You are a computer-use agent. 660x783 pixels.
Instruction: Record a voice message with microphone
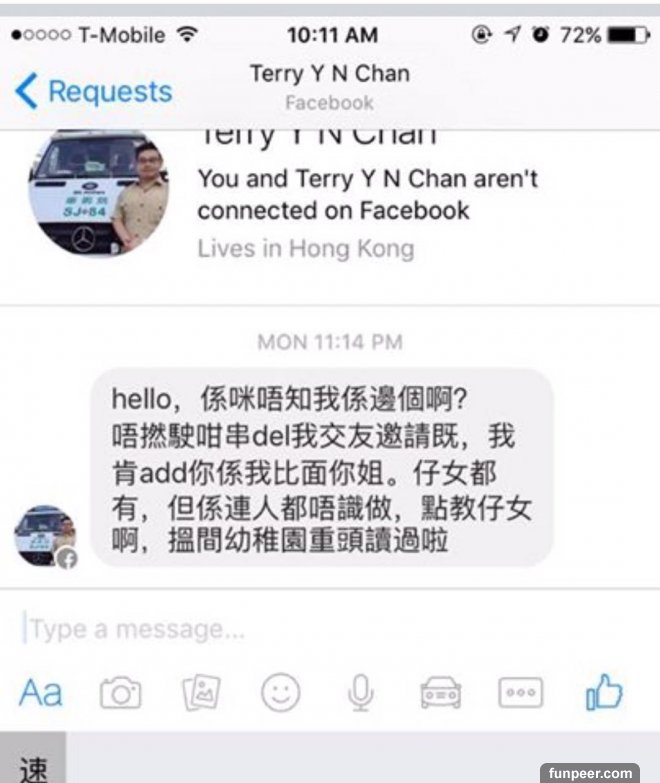point(361,692)
